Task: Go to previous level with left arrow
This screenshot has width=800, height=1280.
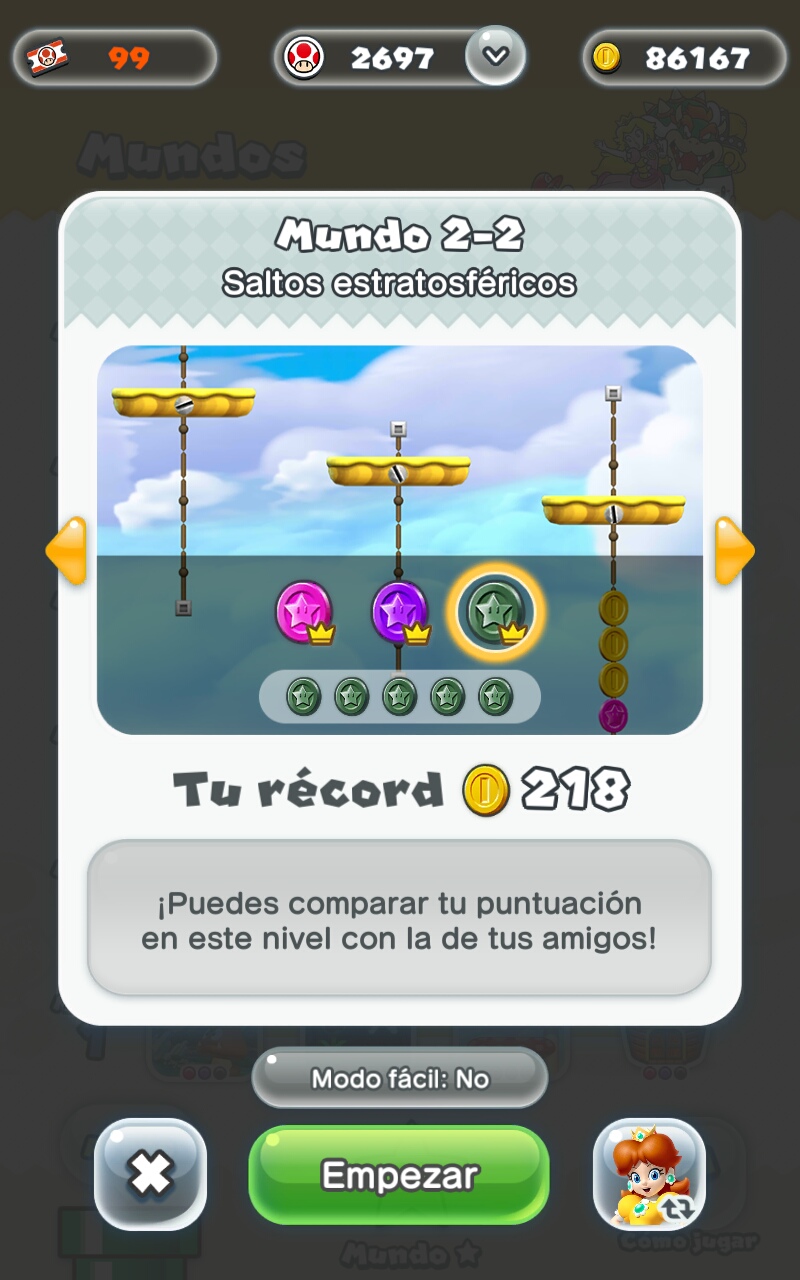Action: [x=67, y=550]
